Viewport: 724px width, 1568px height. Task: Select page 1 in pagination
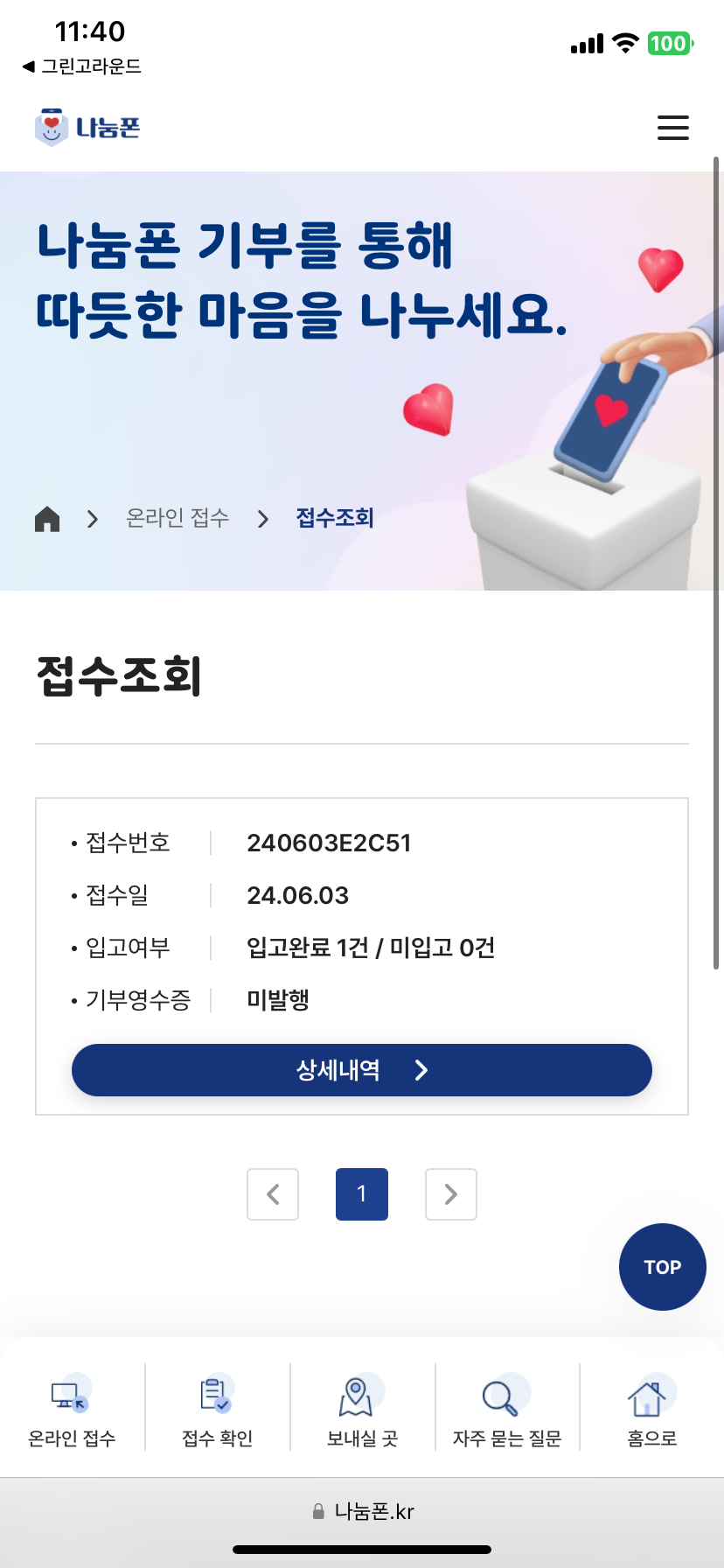[x=362, y=1194]
